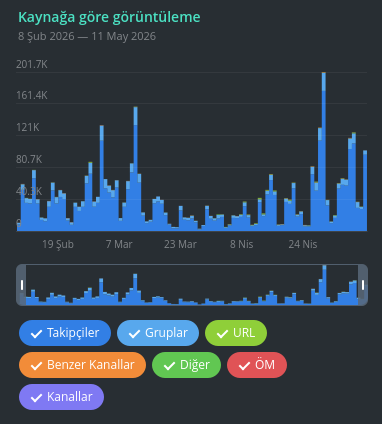Tap the tallest bar in the chart
Image resolution: width=382 pixels, height=424 pixels.
(324, 151)
